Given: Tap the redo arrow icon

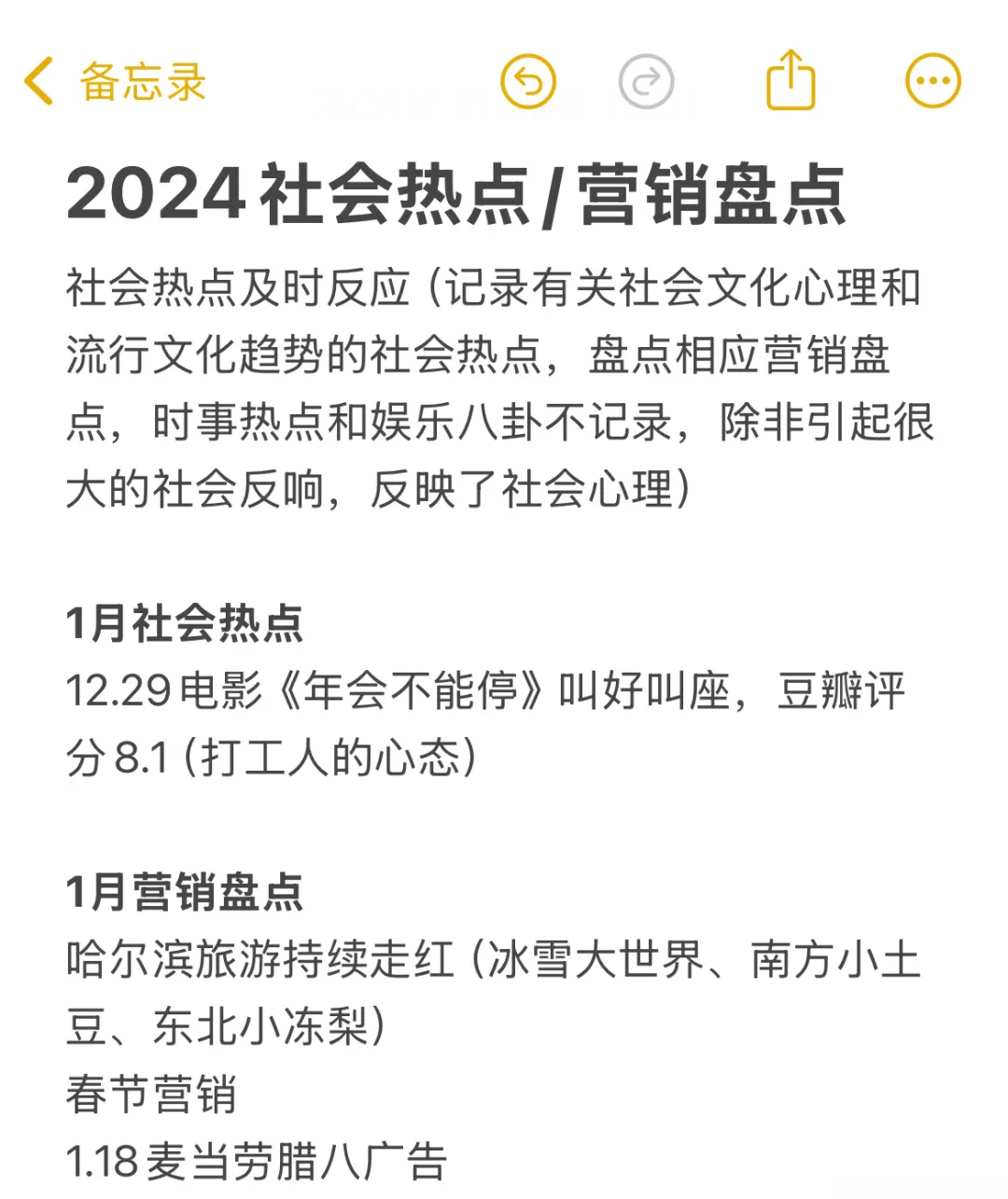Looking at the screenshot, I should click(x=646, y=81).
